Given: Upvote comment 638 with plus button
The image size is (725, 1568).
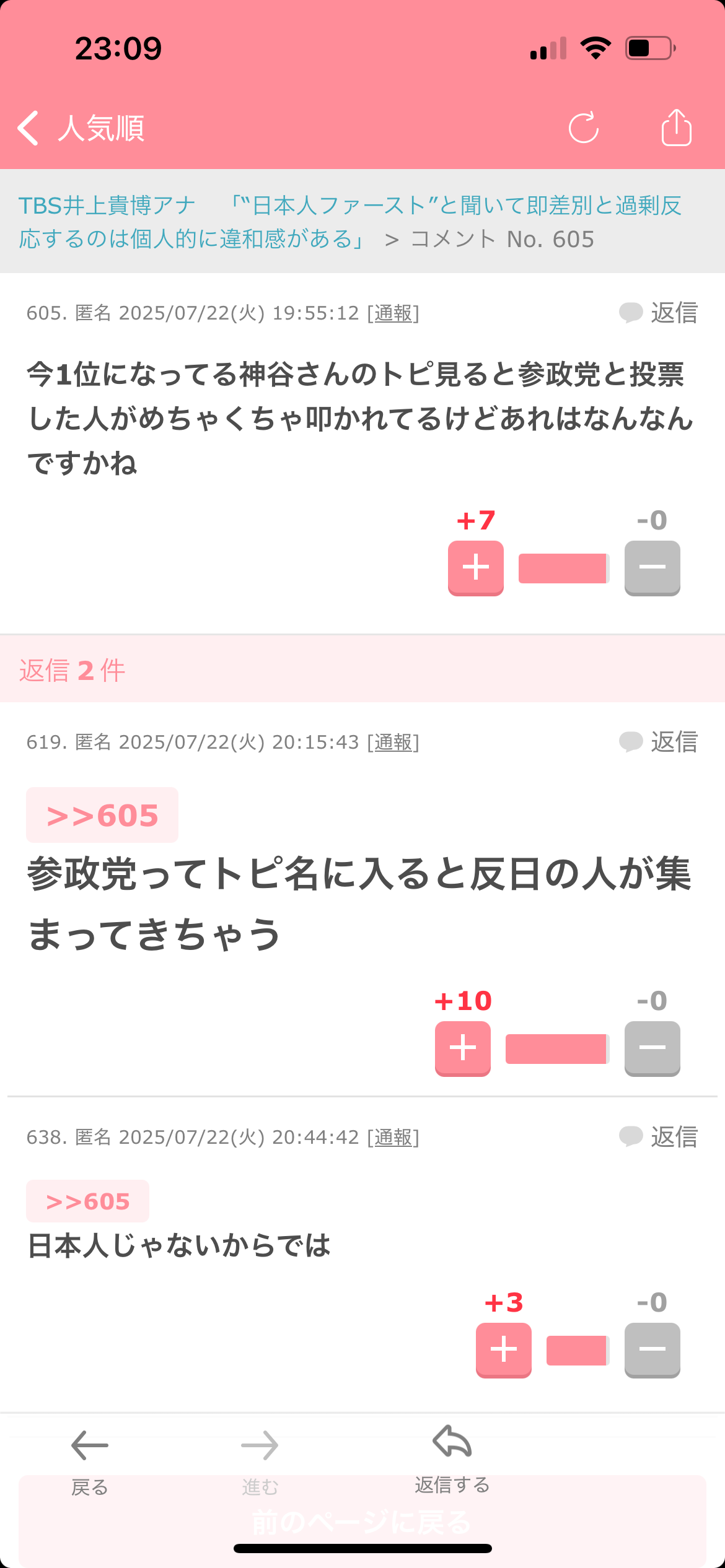Looking at the screenshot, I should [x=504, y=1350].
